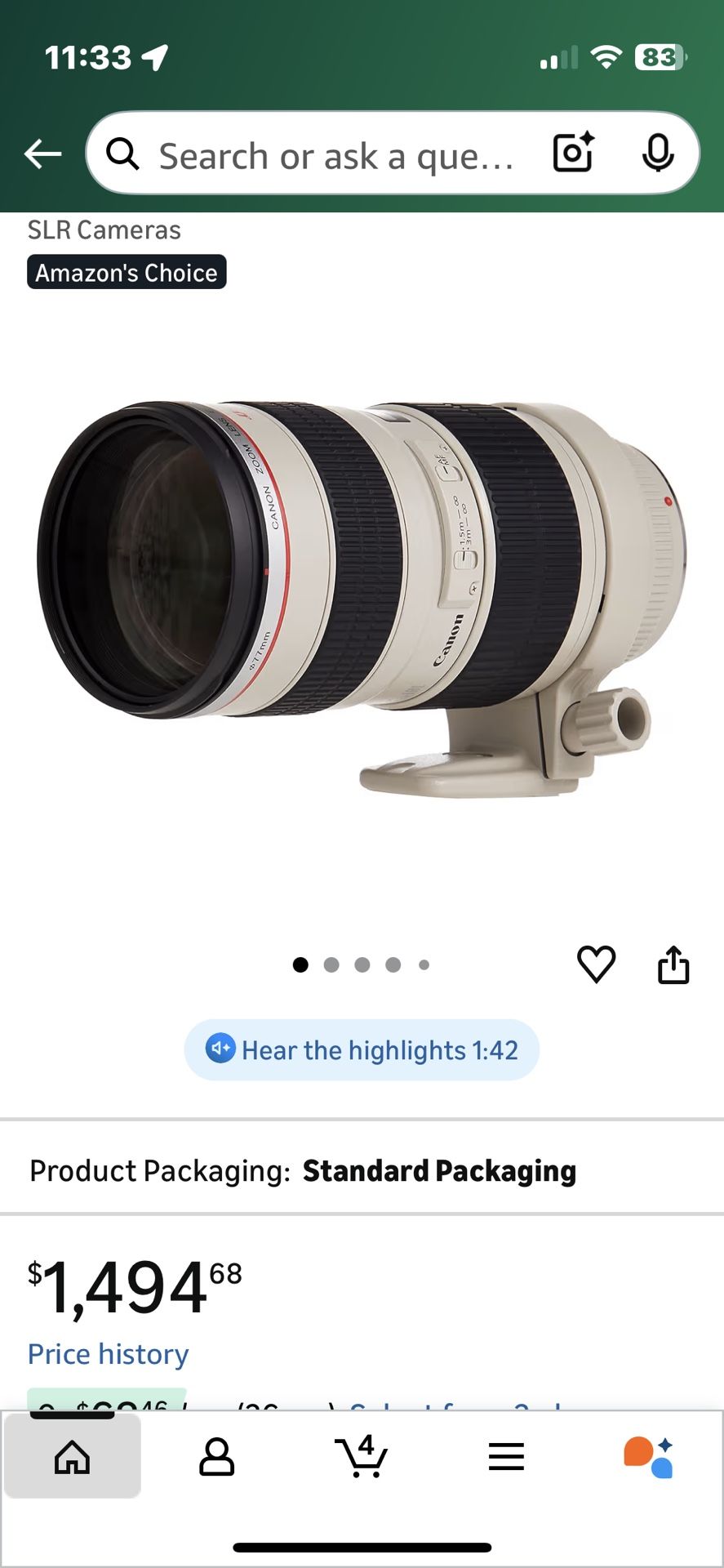
Task: Activate the microphone voice search
Action: click(x=658, y=153)
